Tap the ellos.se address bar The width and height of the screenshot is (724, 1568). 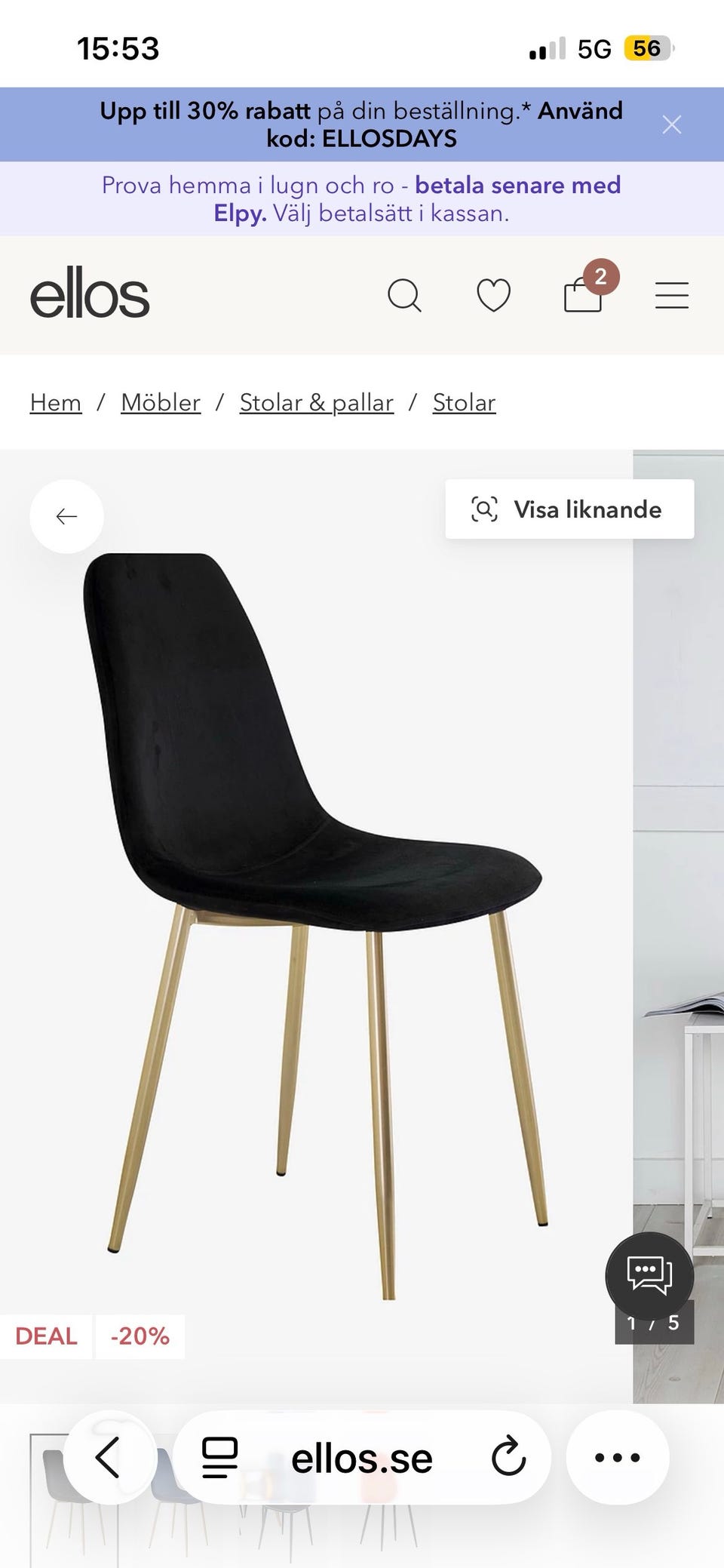(x=362, y=1457)
